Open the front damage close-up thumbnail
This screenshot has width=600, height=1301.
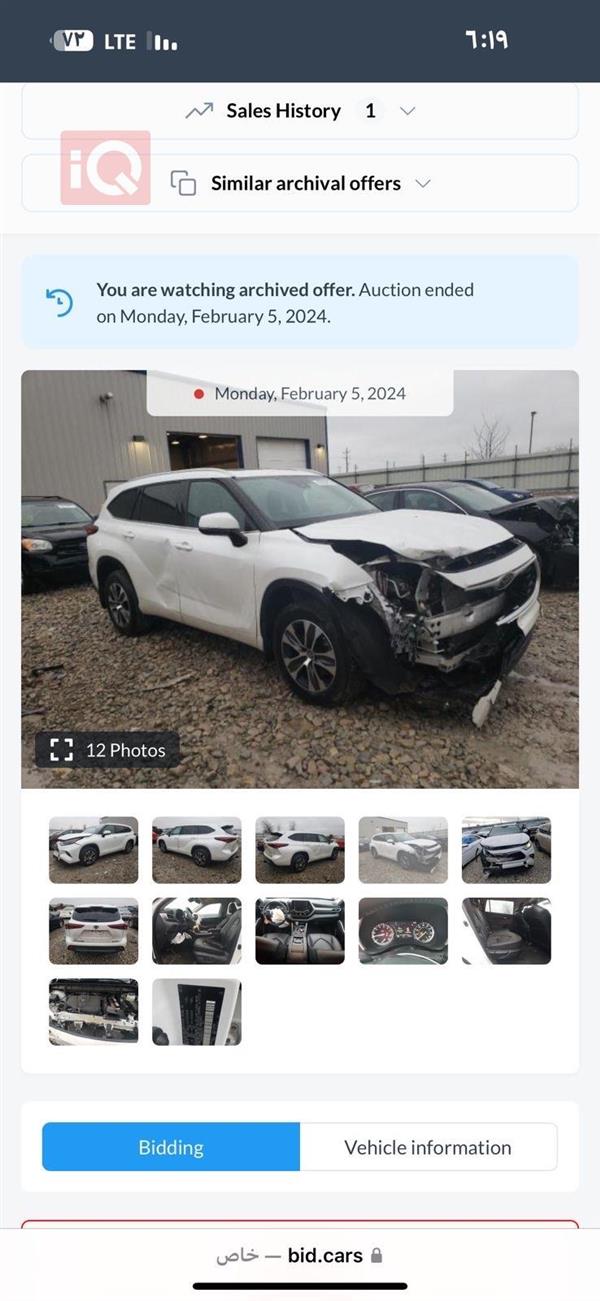(506, 850)
